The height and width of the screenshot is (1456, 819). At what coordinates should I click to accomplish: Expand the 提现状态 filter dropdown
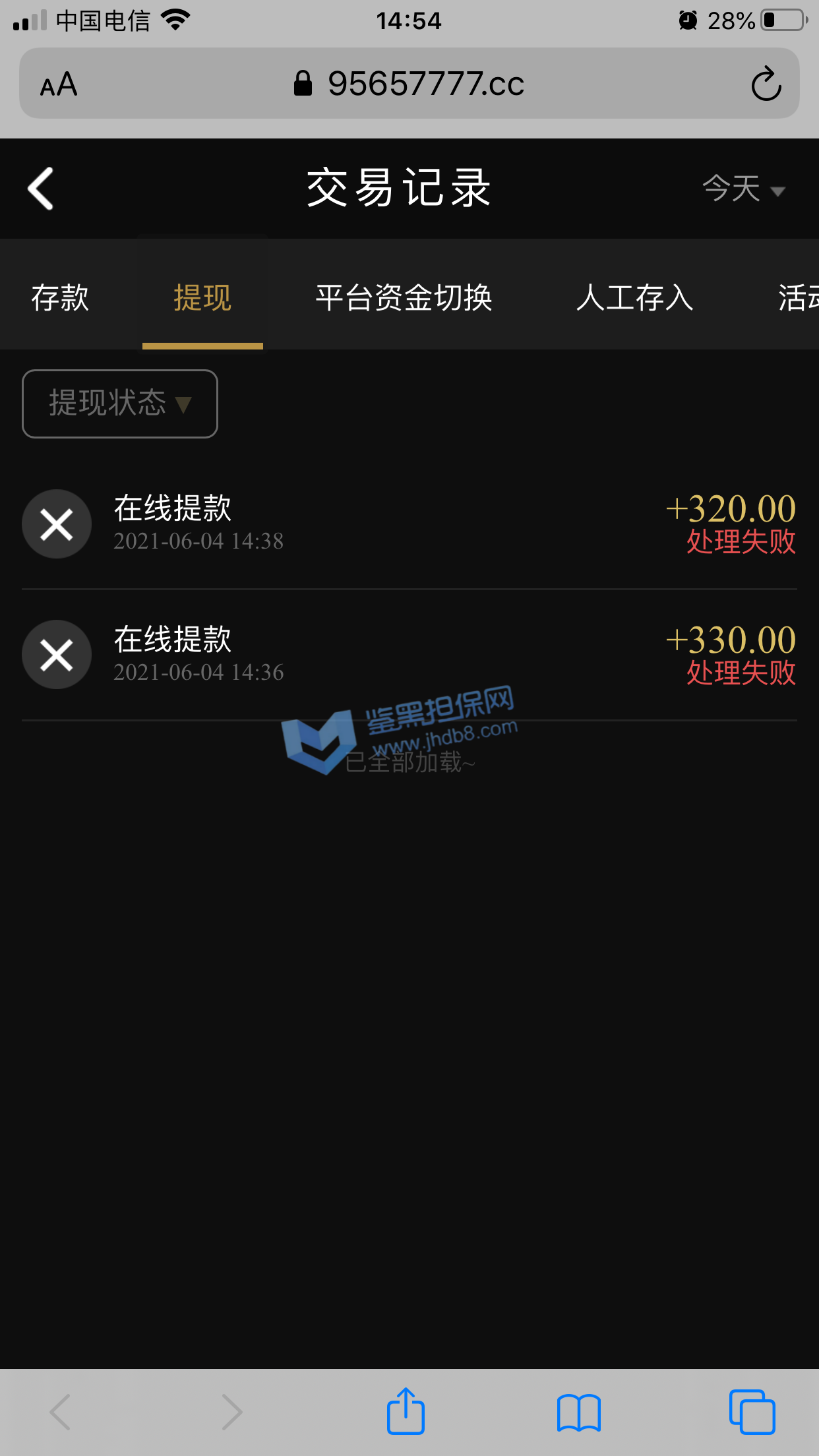click(120, 404)
